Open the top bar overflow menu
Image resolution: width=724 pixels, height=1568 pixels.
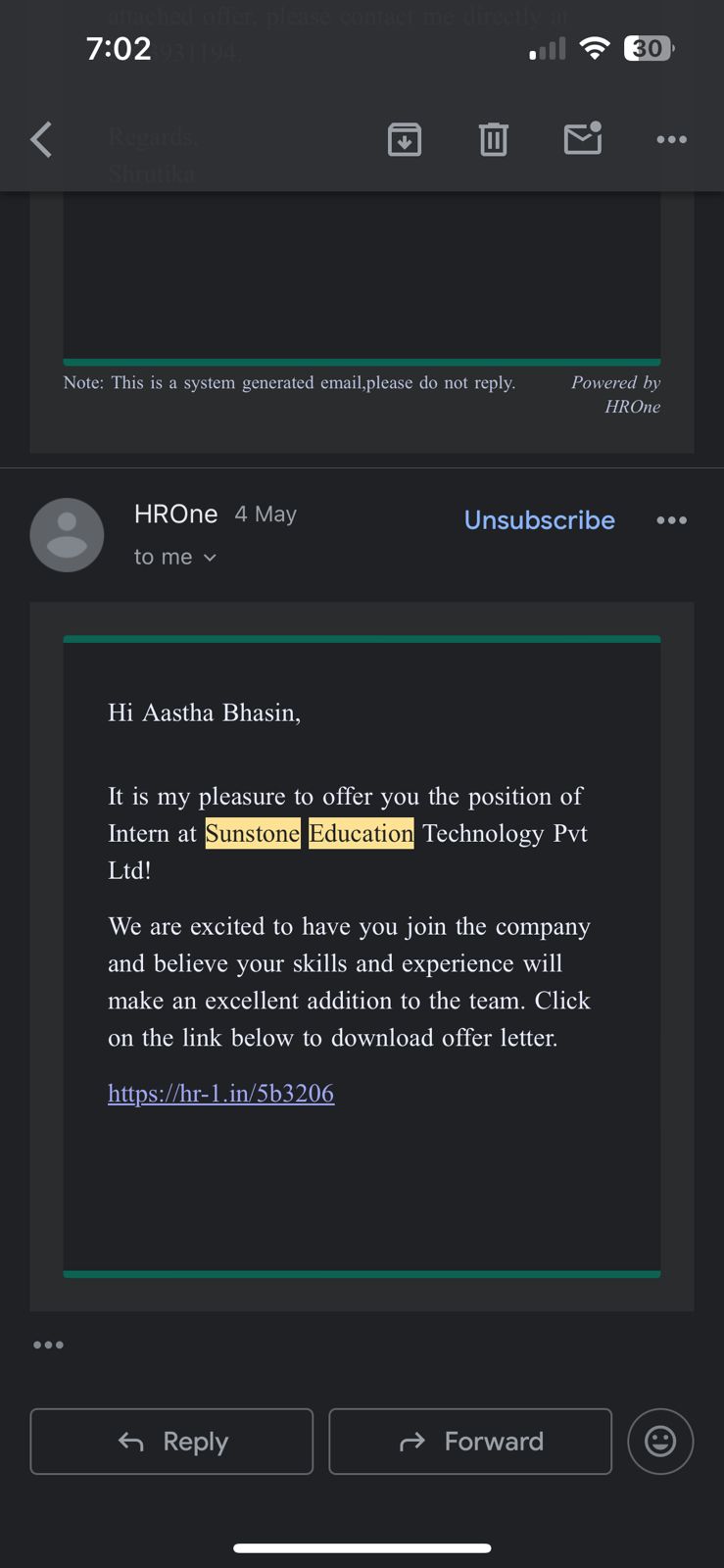point(671,139)
